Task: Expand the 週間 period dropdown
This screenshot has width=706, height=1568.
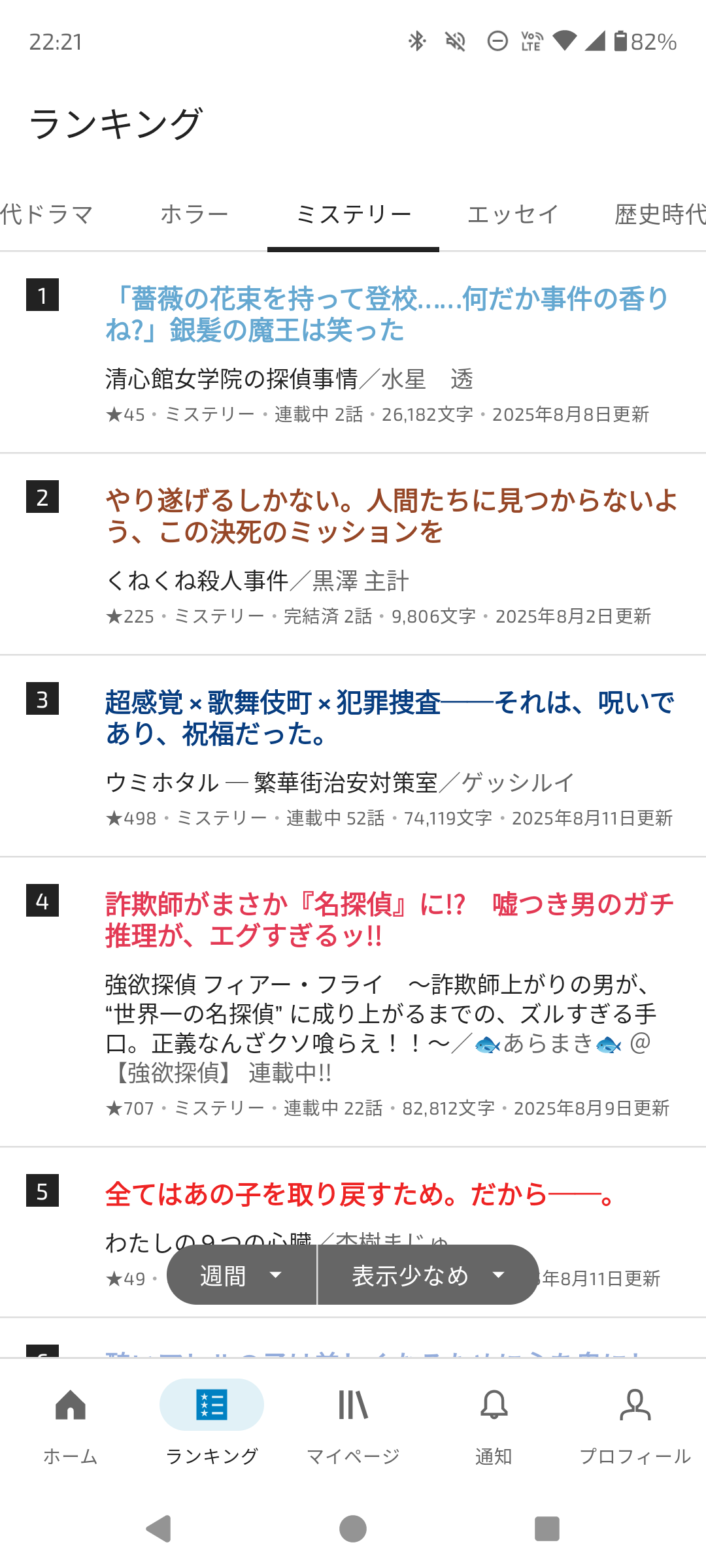Action: [x=242, y=1275]
